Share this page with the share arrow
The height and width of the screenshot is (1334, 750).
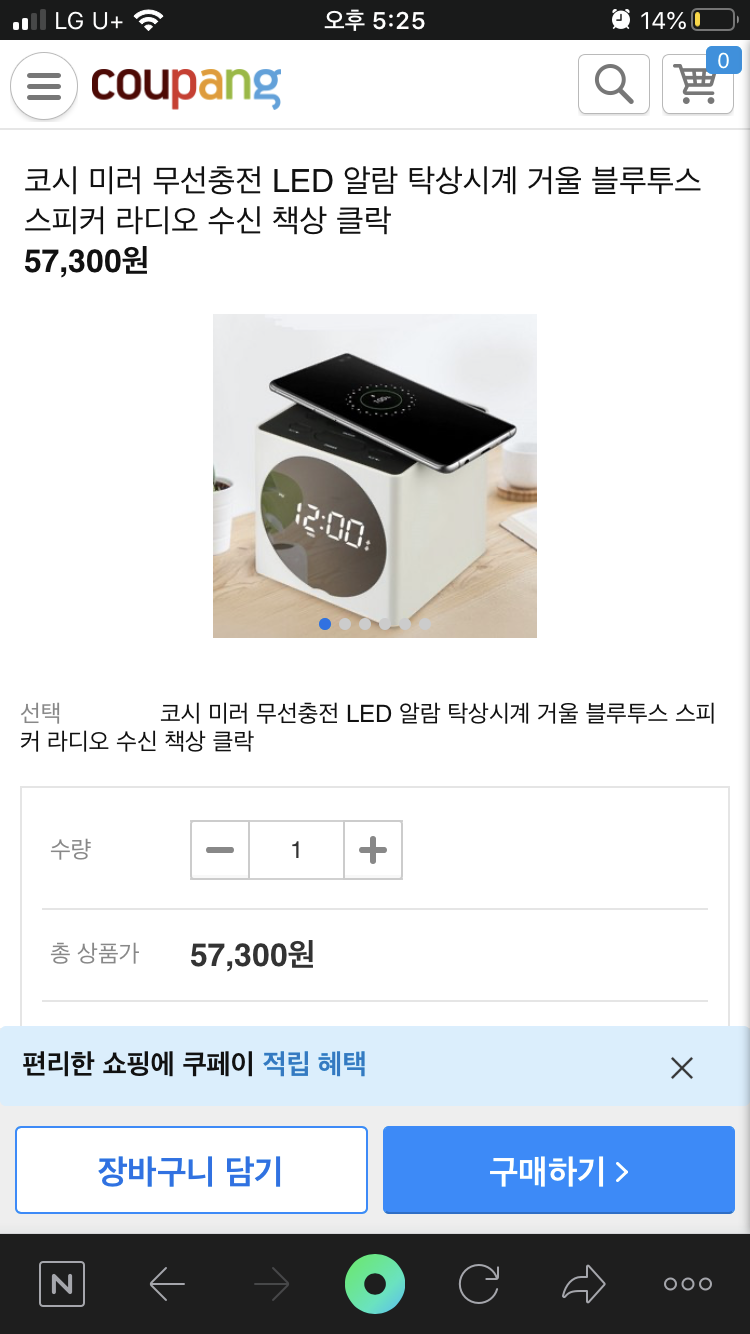click(x=584, y=1284)
